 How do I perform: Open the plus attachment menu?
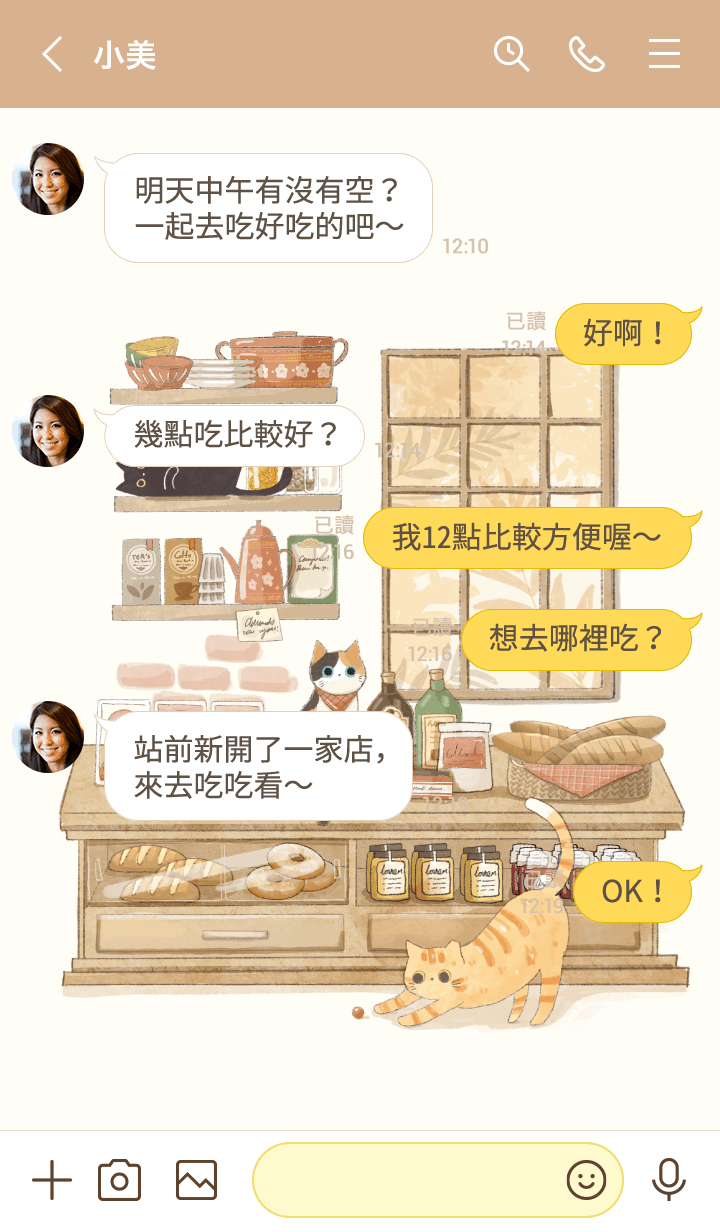tap(52, 1181)
